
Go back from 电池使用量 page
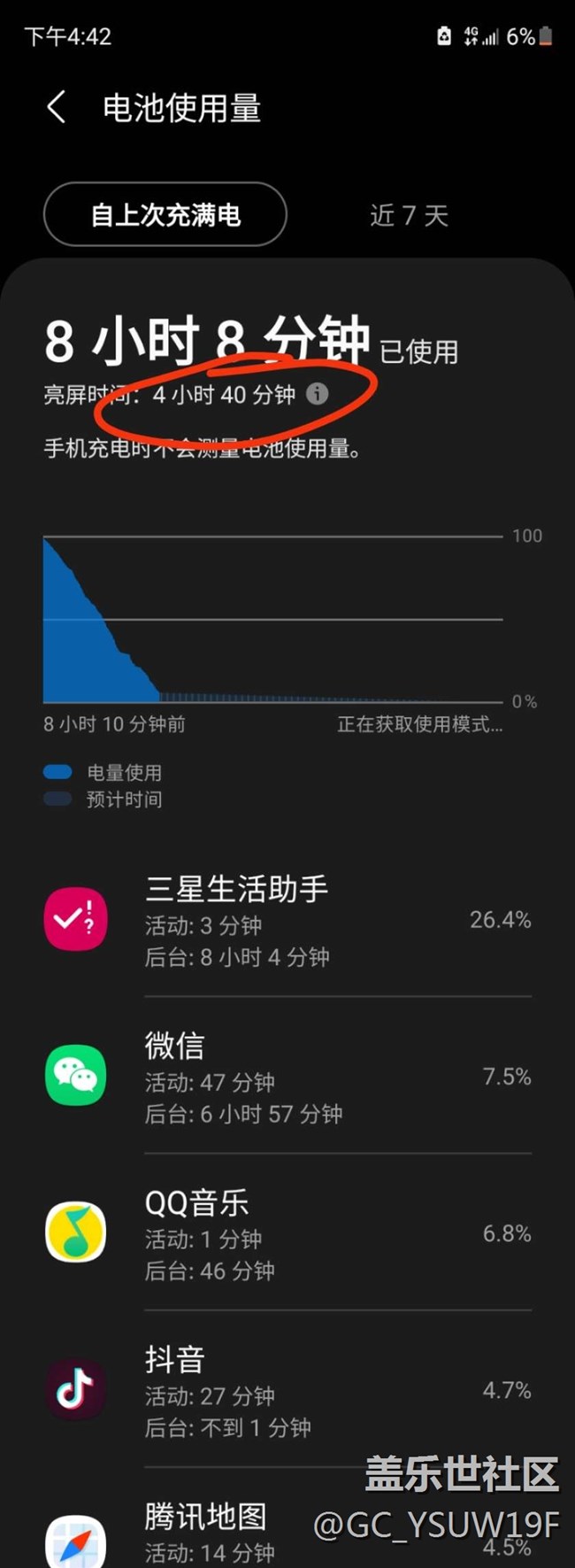56,108
